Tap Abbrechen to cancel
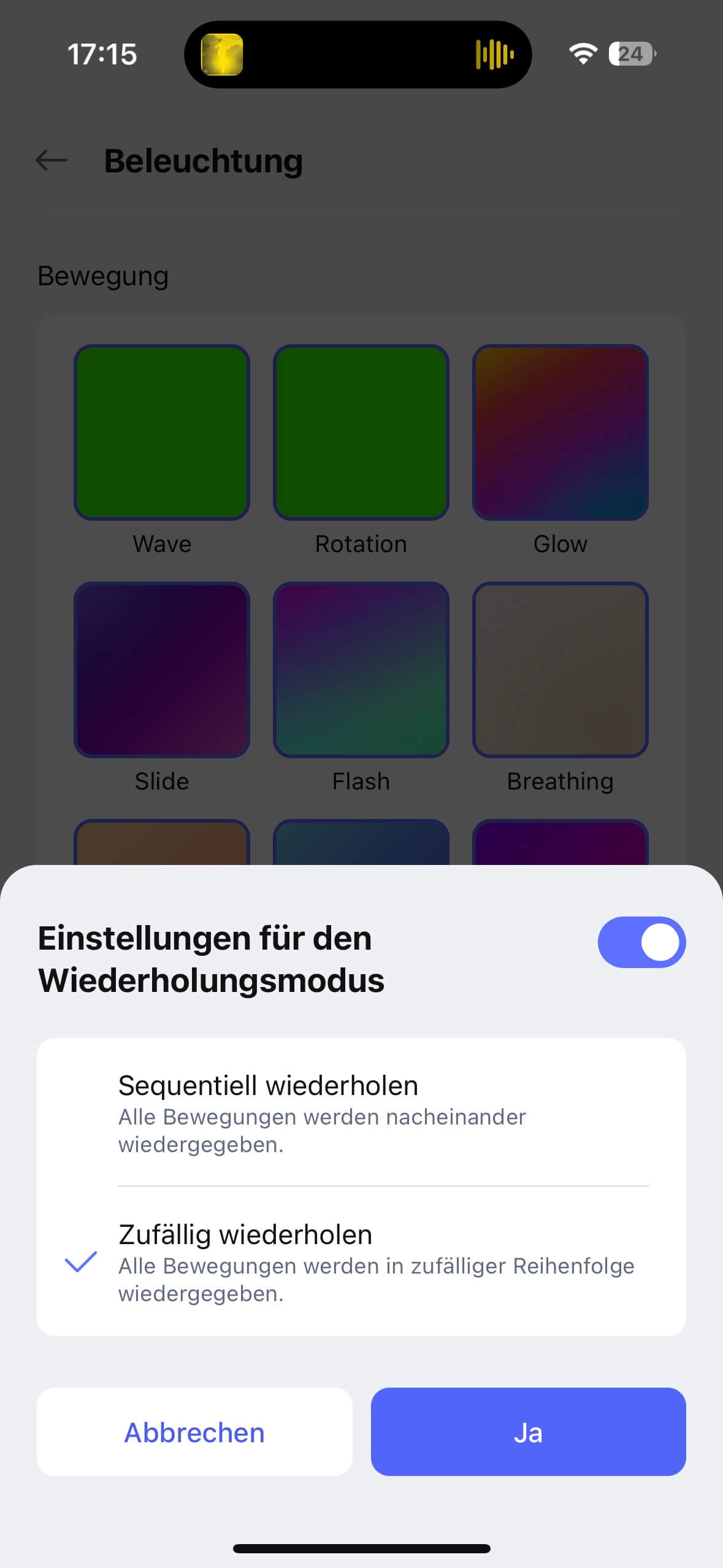723x1568 pixels. click(x=194, y=1432)
